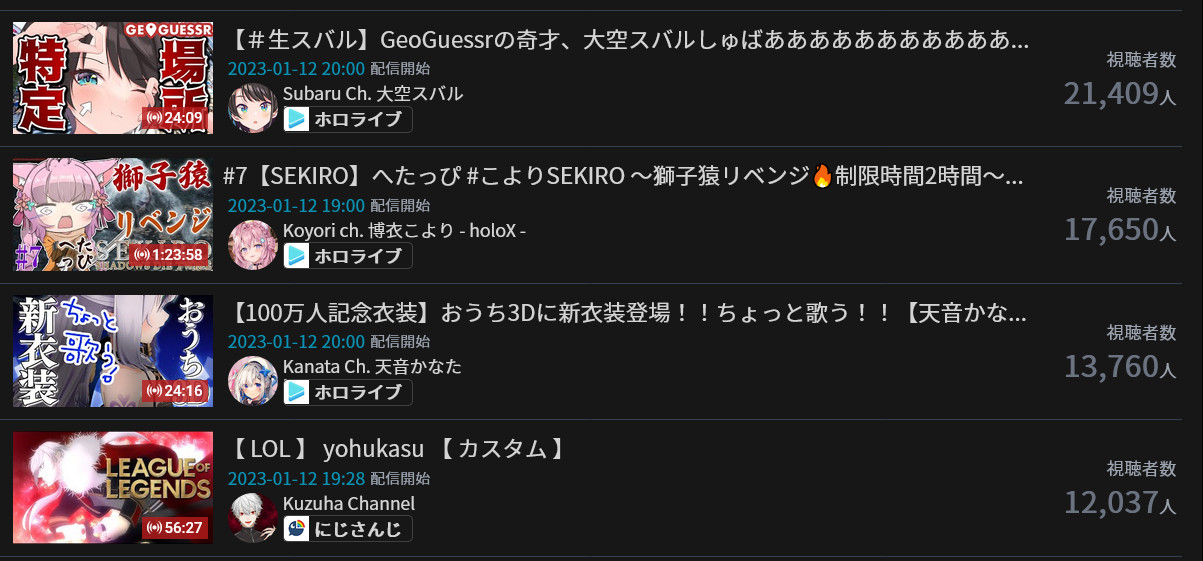Visit Kanata Ch. 天音かなた channel
The width and height of the screenshot is (1203, 561).
[x=372, y=366]
